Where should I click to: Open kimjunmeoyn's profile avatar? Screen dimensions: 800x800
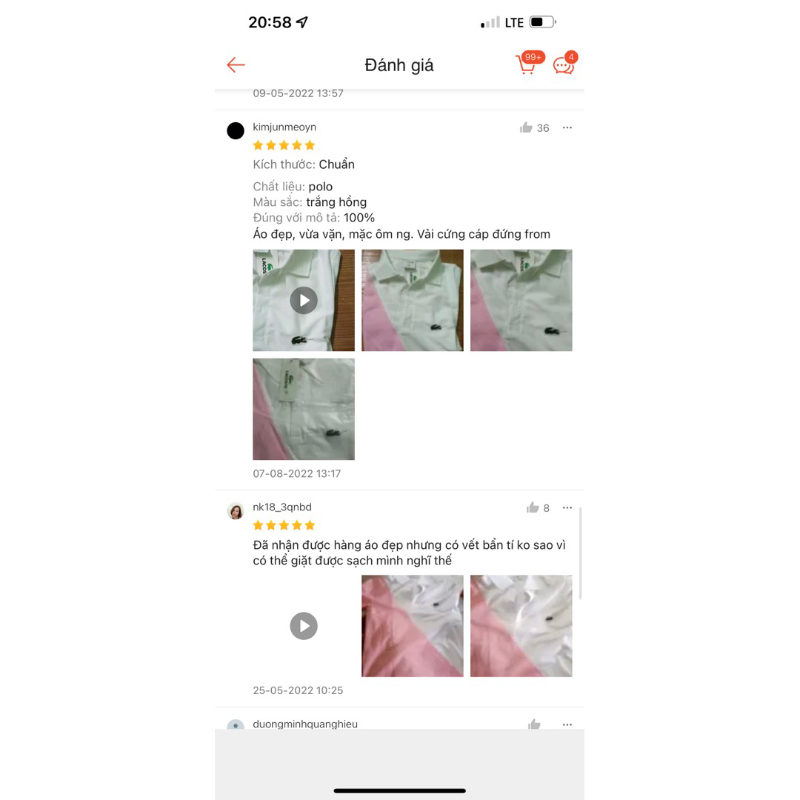click(236, 131)
